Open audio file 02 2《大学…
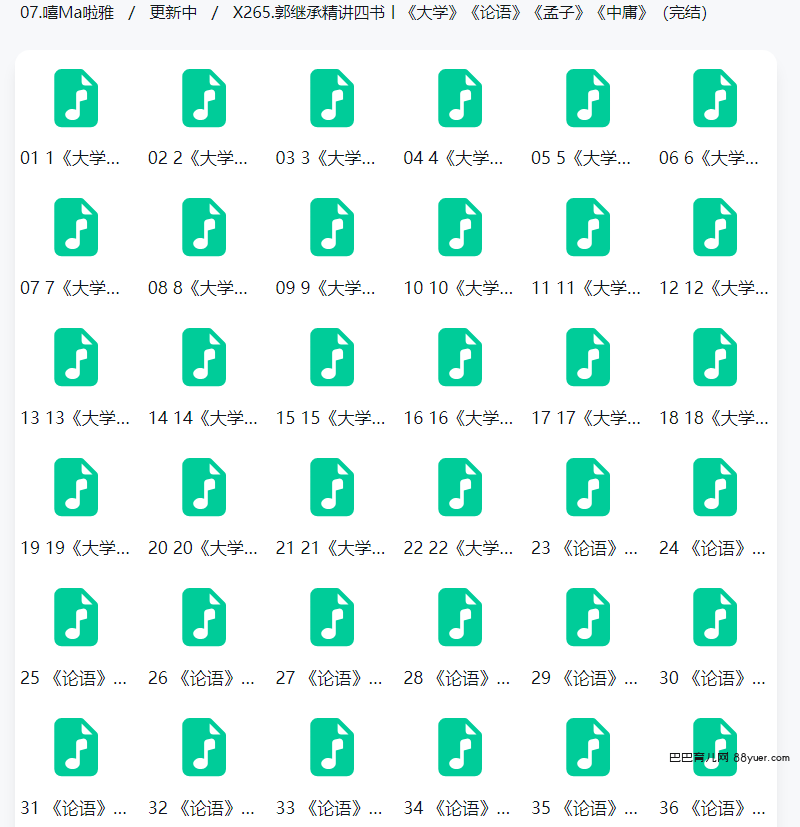Screen dimensions: 800x827 click(x=204, y=98)
